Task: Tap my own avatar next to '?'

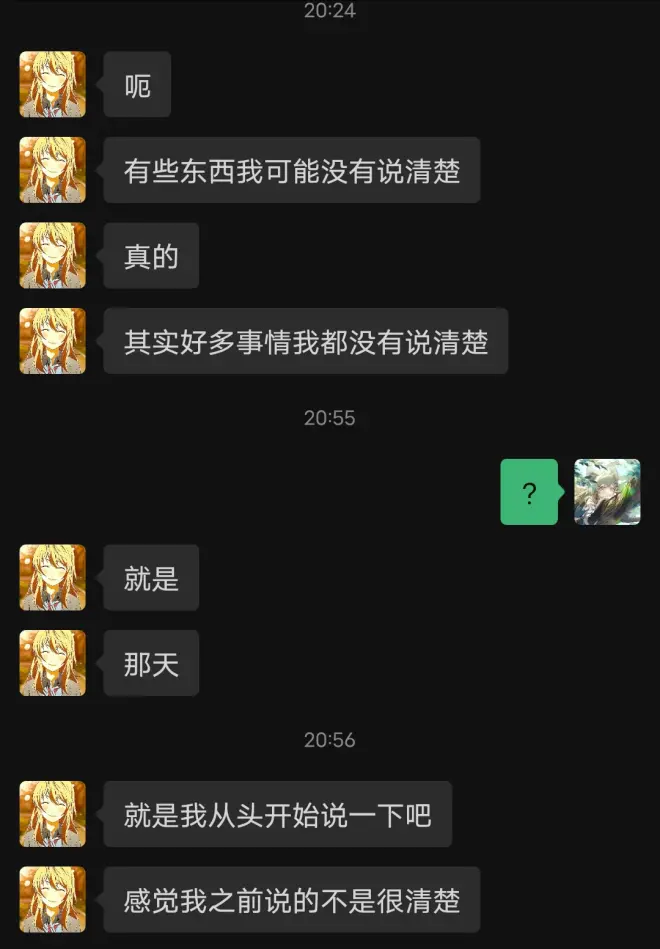Action: click(607, 492)
